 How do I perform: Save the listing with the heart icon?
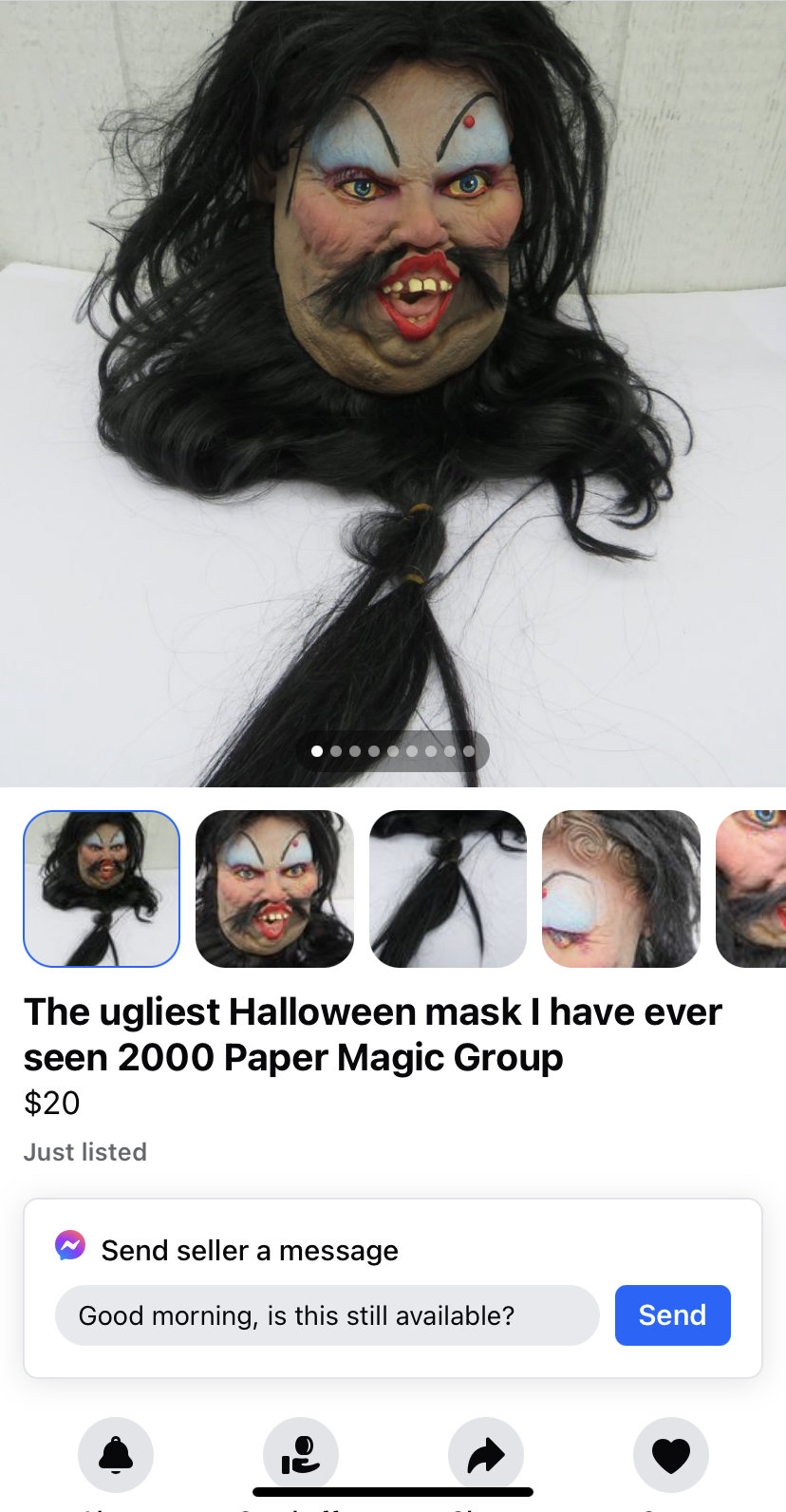(x=671, y=1455)
